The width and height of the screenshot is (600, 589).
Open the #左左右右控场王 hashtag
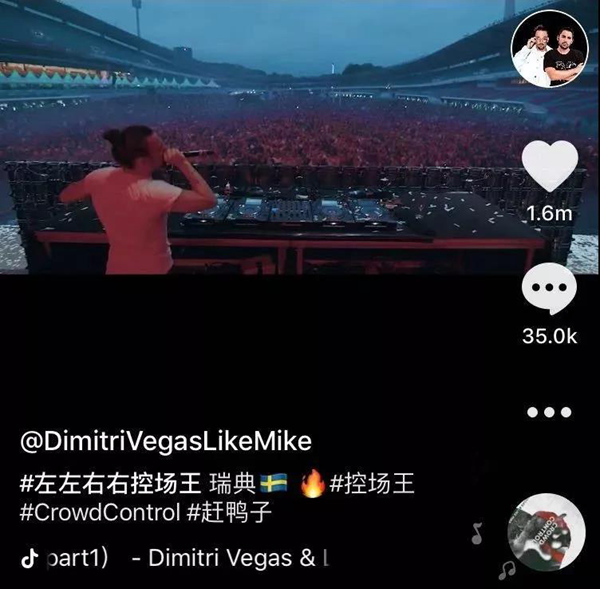(x=110, y=485)
